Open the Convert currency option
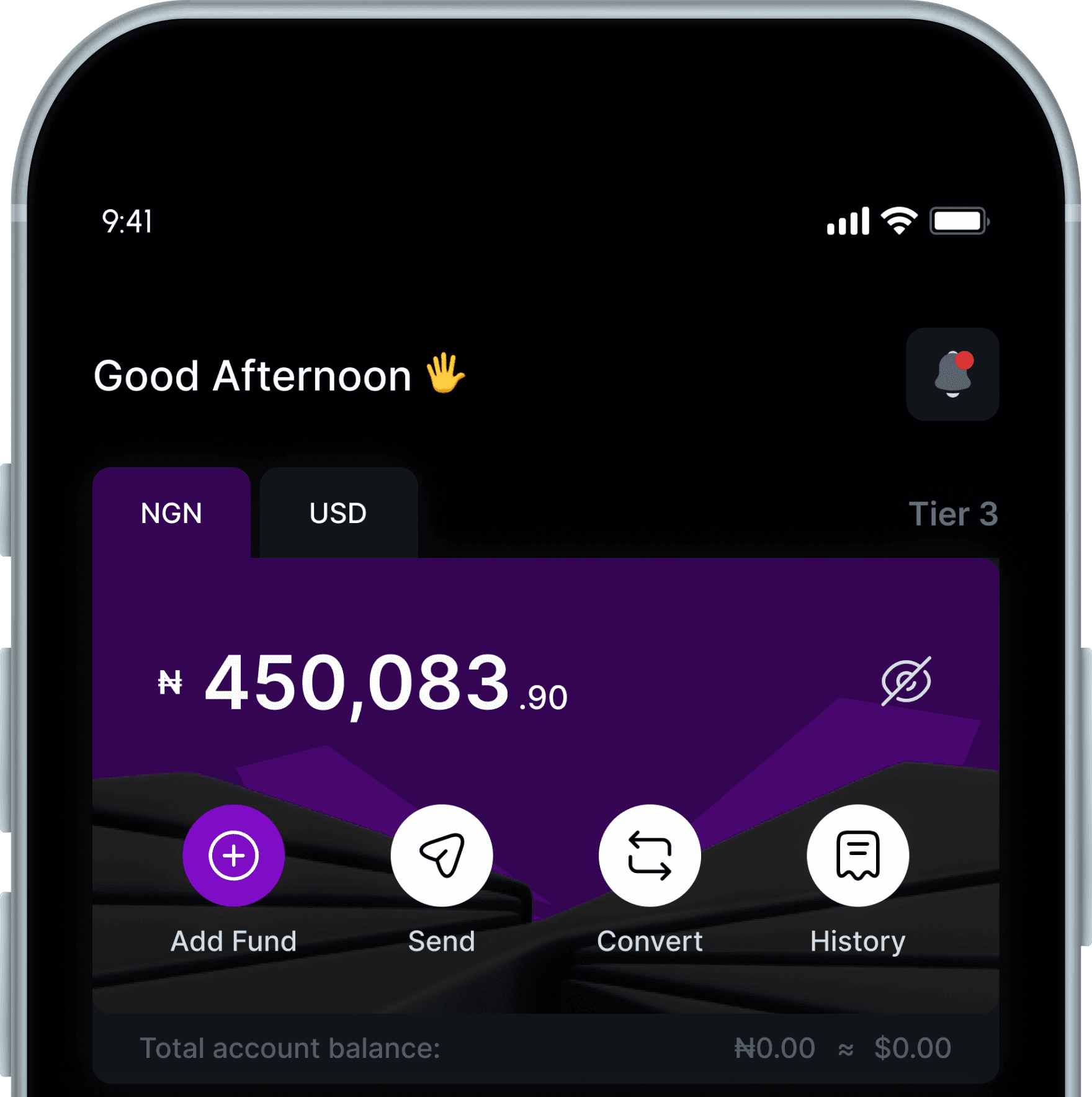The height and width of the screenshot is (1097, 1092). point(649,856)
